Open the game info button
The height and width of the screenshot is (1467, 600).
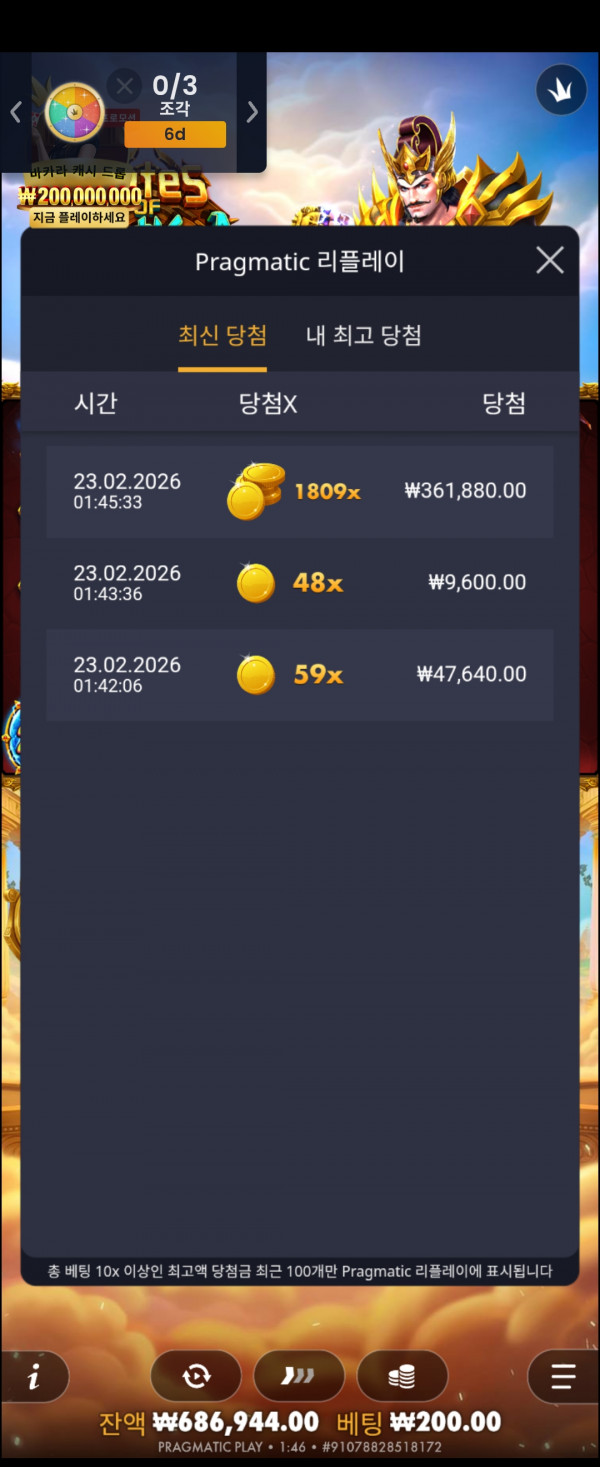(x=34, y=1378)
